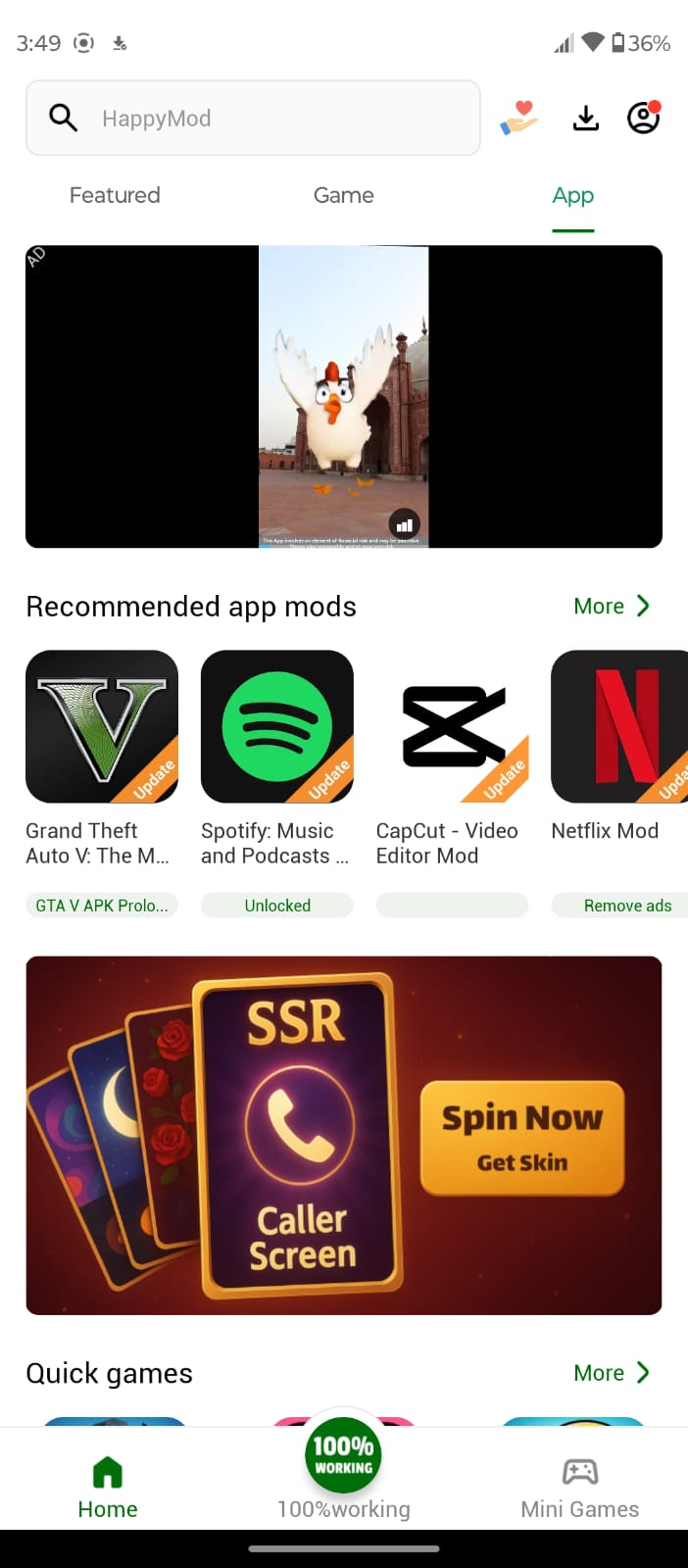
Task: Switch to the Game tab
Action: [x=343, y=196]
